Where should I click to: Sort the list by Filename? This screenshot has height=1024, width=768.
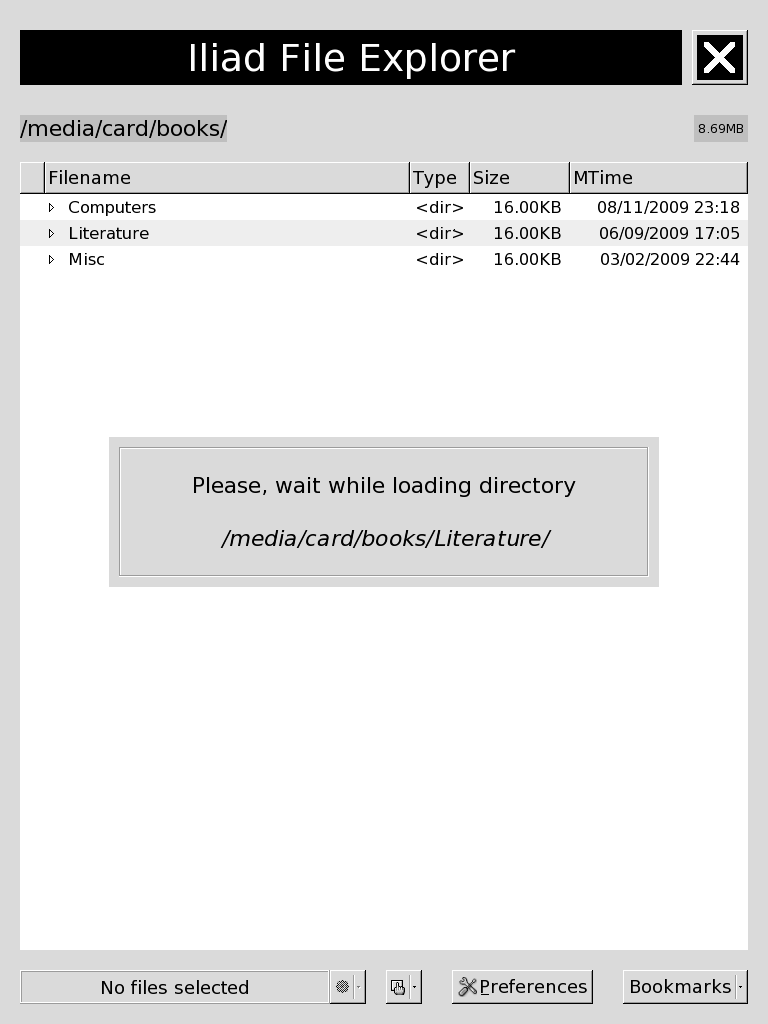[227, 178]
